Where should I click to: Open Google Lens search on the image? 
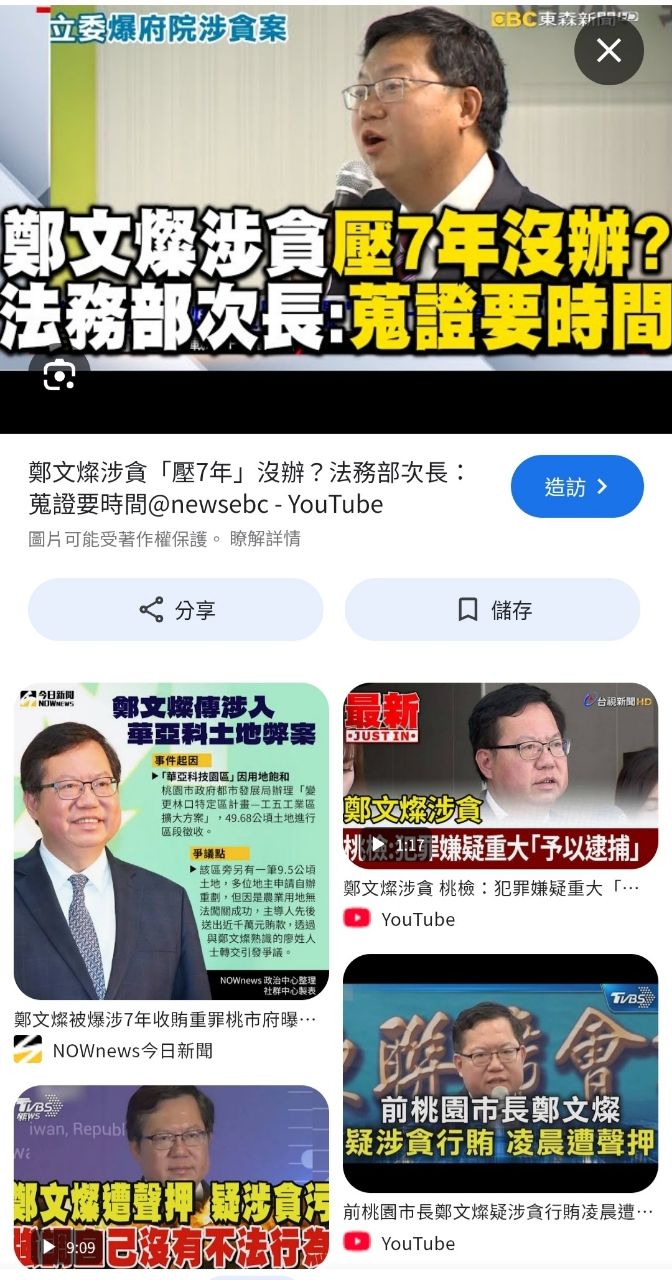59,375
